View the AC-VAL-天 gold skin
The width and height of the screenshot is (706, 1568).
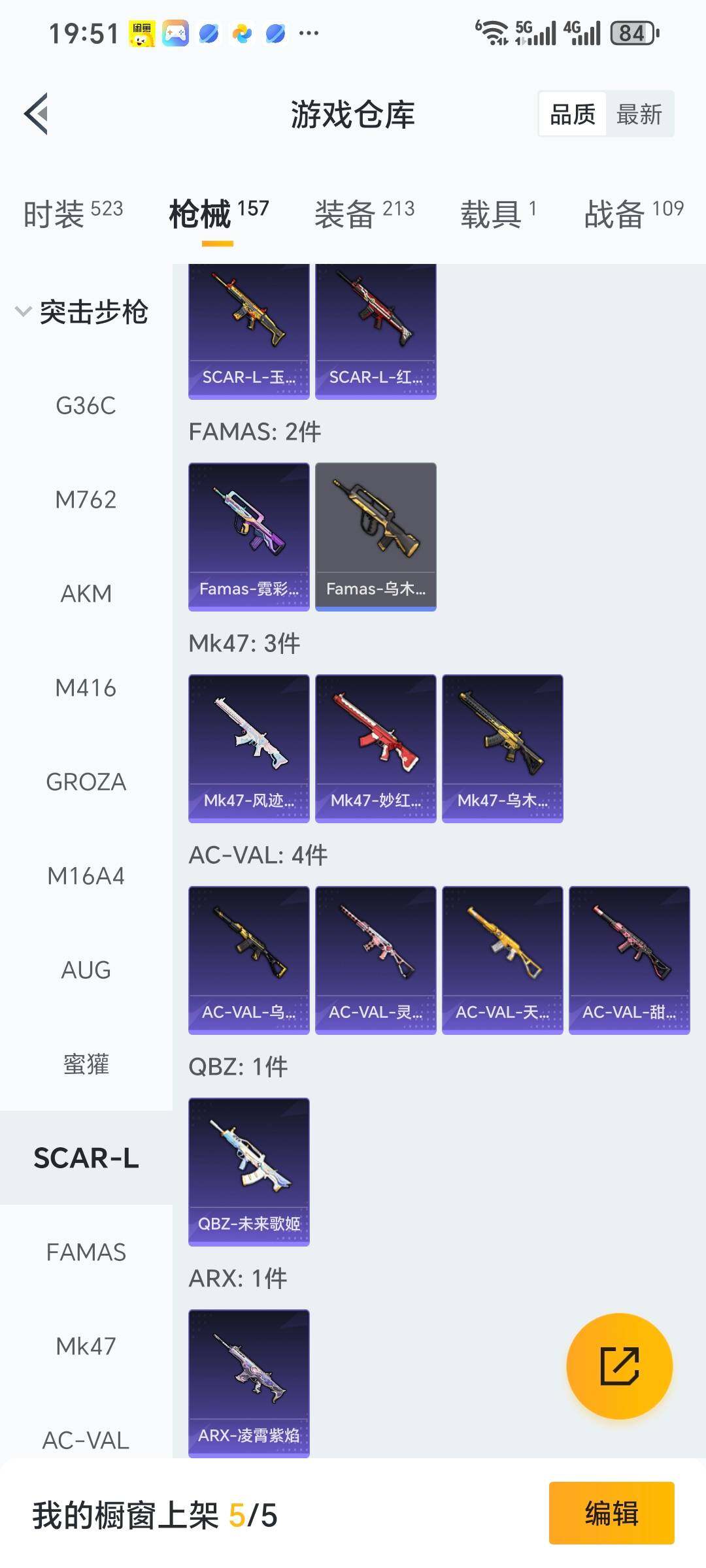point(502,960)
